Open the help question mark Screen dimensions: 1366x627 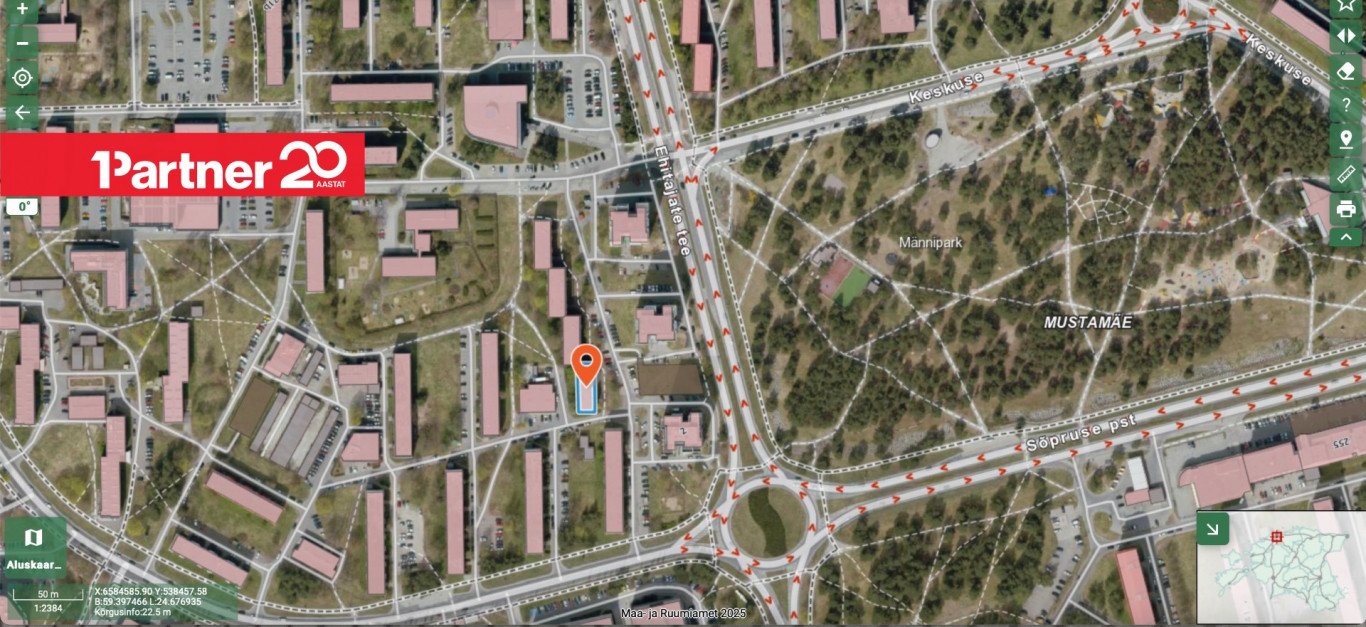tap(1346, 105)
